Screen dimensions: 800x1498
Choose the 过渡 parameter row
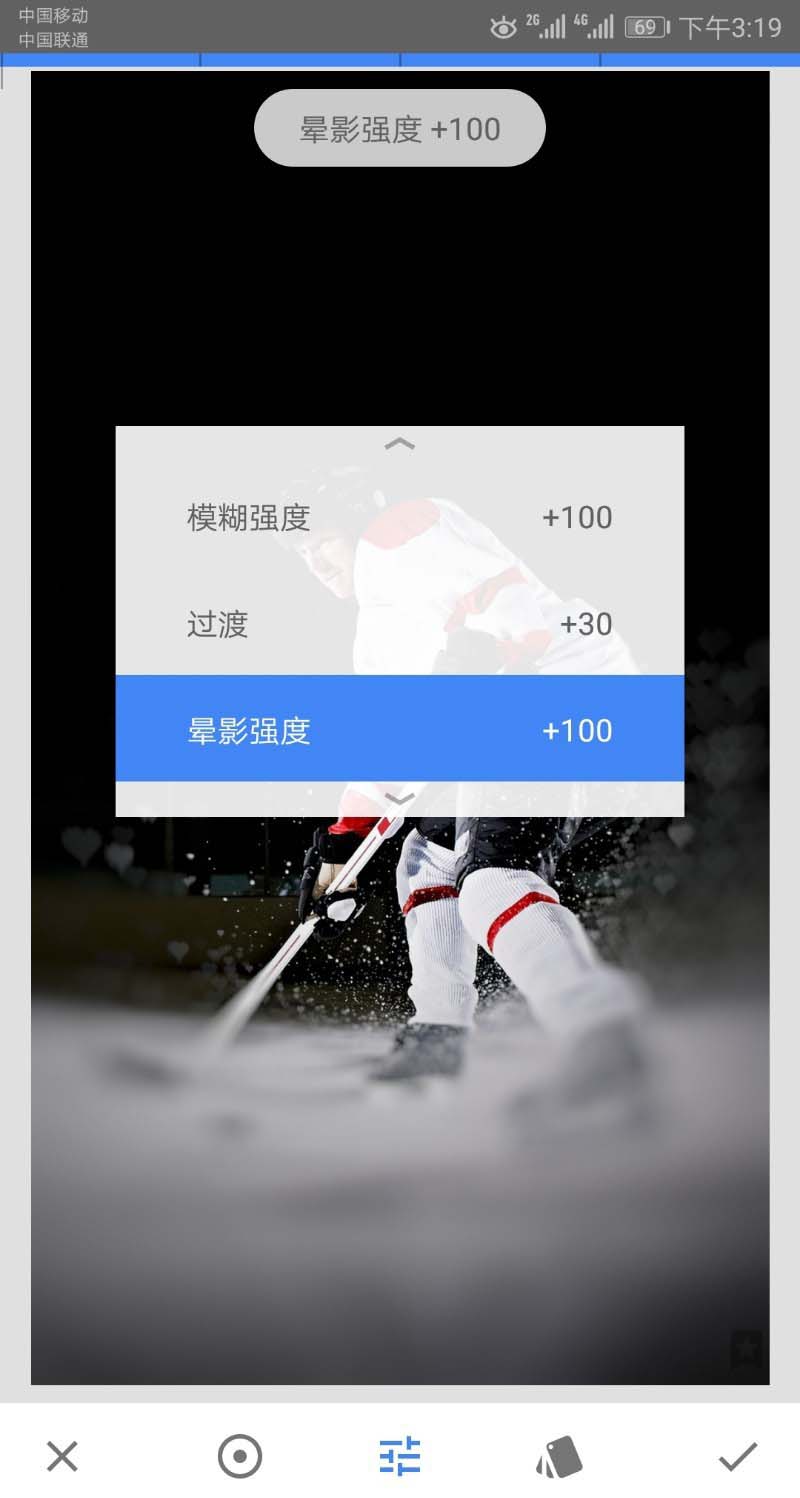pyautogui.click(x=400, y=624)
